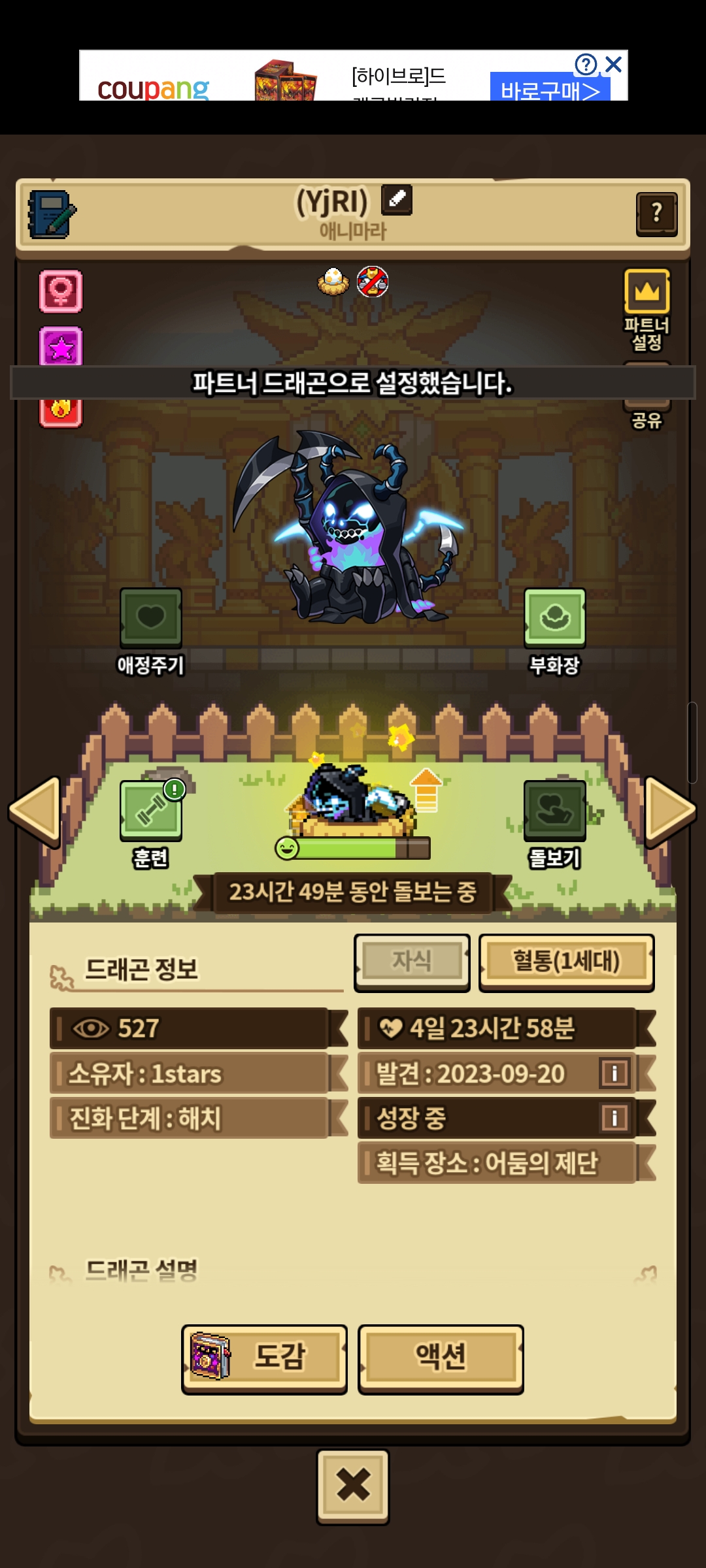Image resolution: width=706 pixels, height=1568 pixels.
Task: Tap 바로구매 on the Coupang ad
Action: pos(550,87)
